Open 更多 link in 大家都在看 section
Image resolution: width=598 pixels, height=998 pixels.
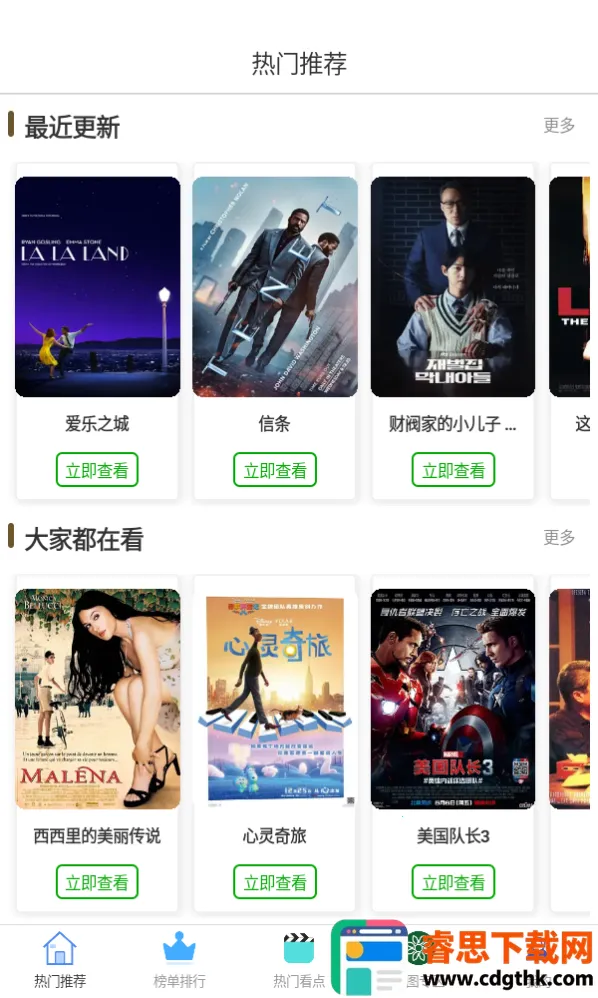[559, 537]
